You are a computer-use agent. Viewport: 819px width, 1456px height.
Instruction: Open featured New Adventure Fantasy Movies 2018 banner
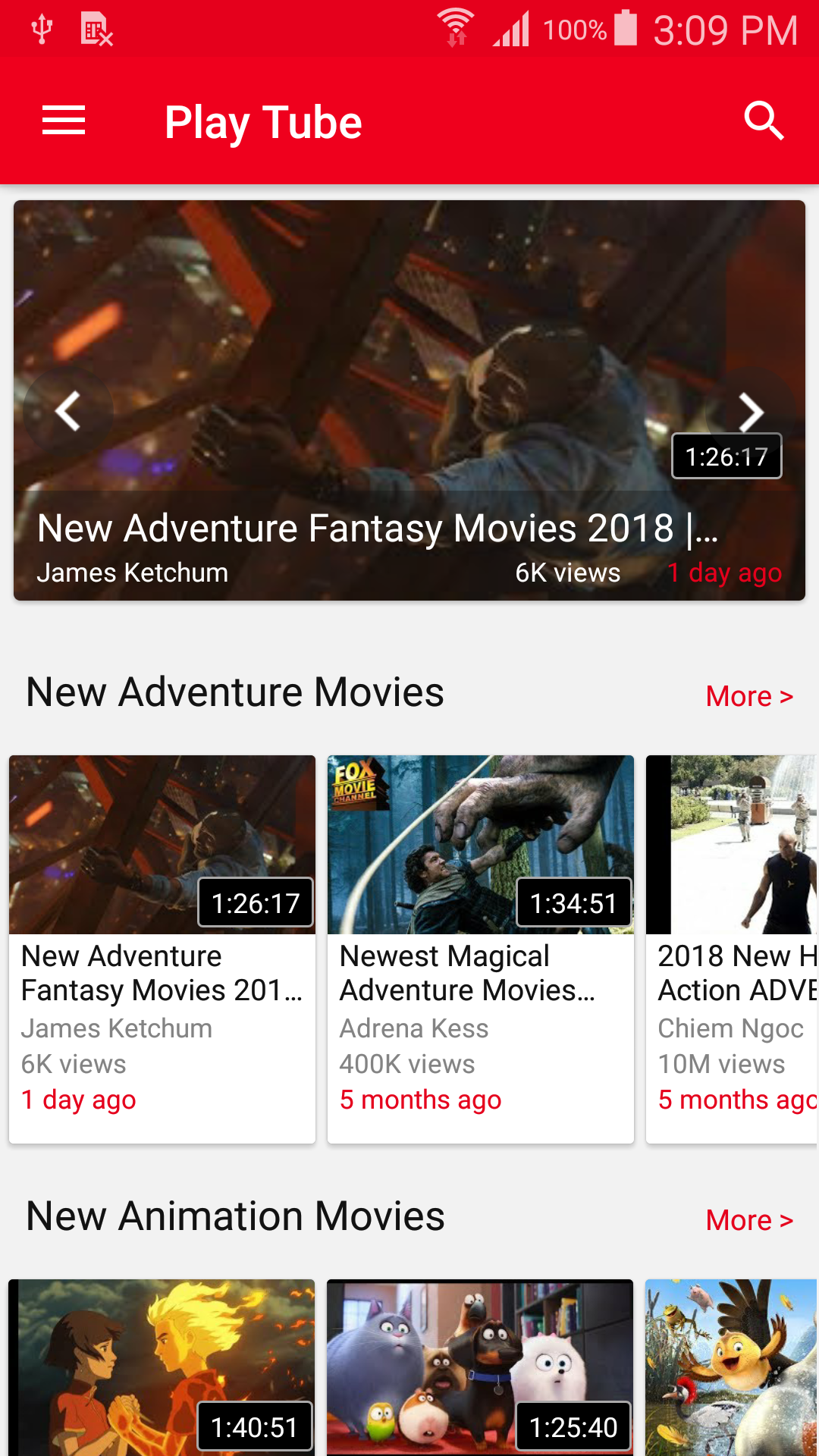tap(409, 318)
